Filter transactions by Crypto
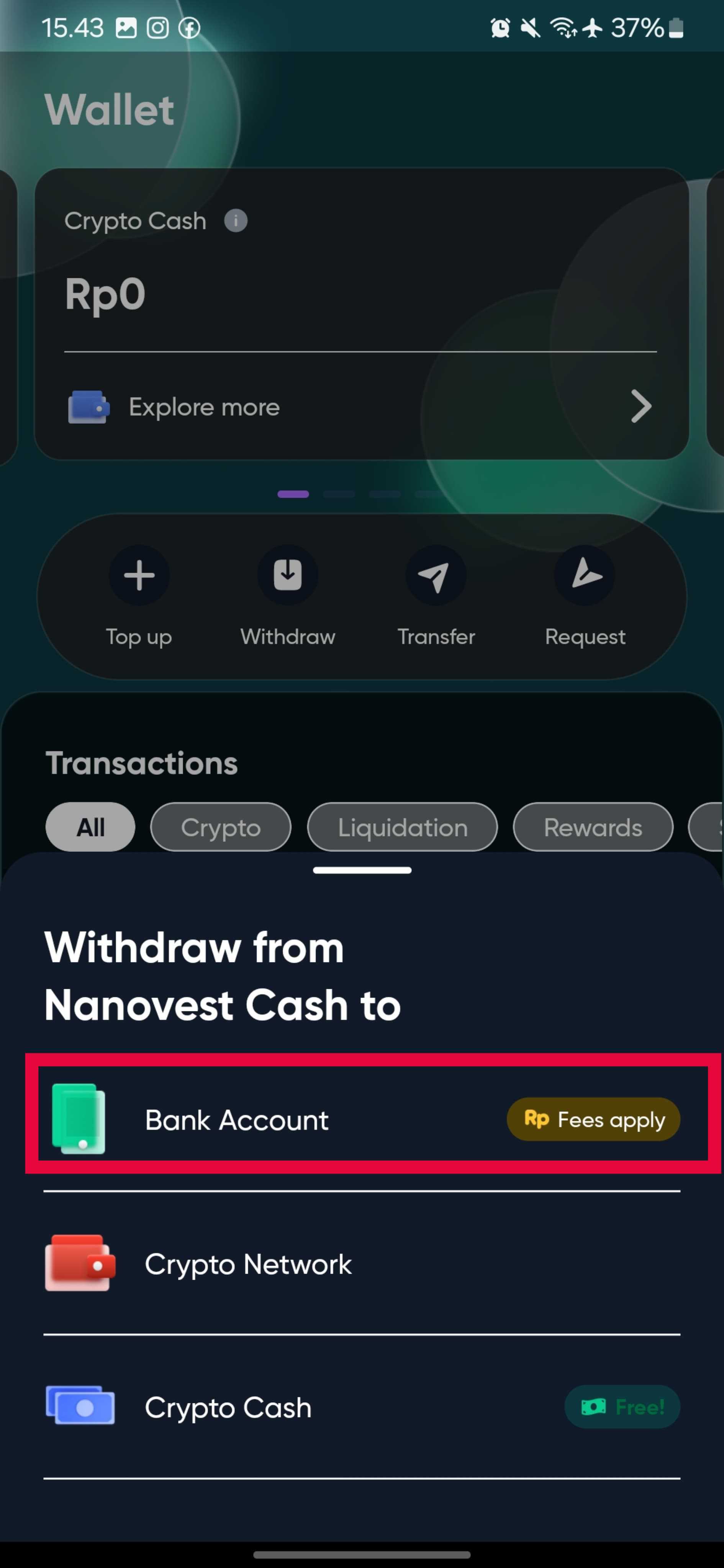 220,827
